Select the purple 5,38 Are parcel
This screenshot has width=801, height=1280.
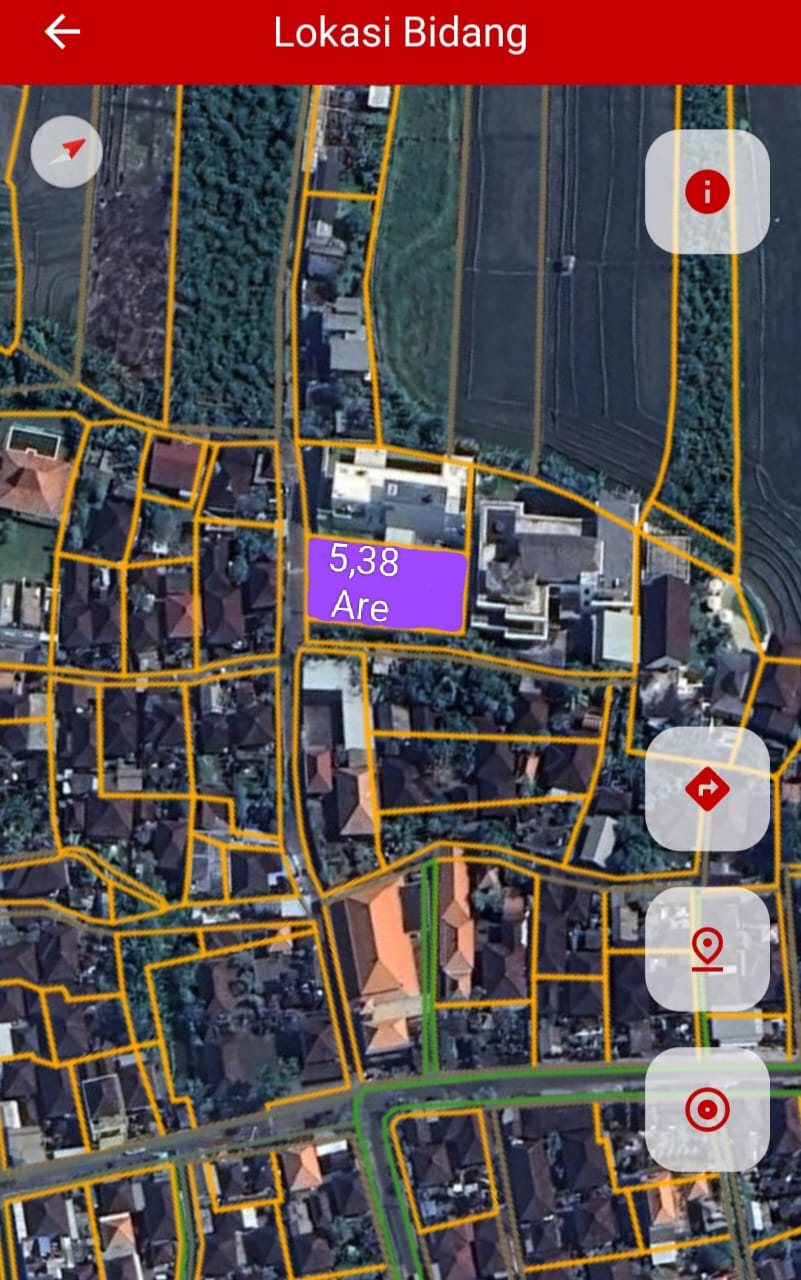[386, 585]
